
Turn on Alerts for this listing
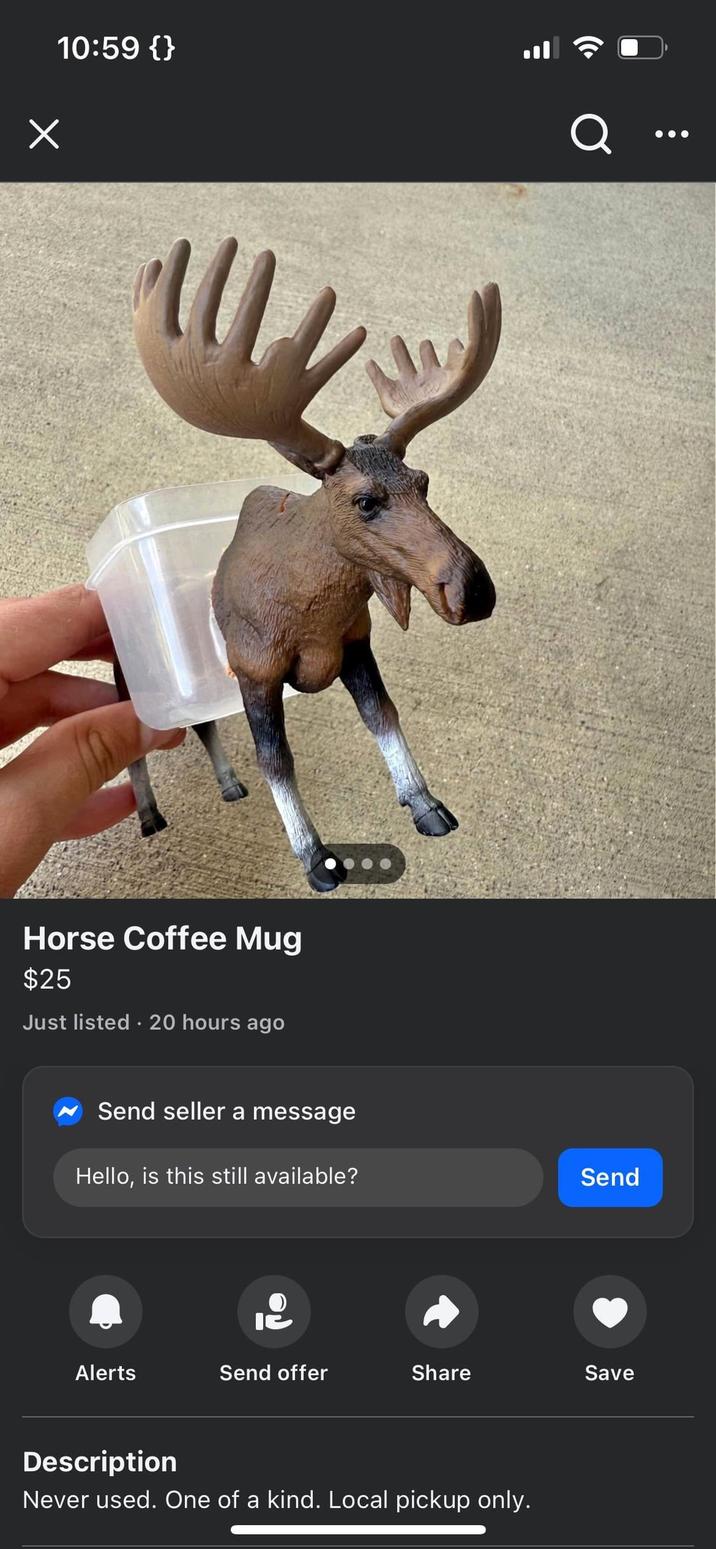[105, 1311]
